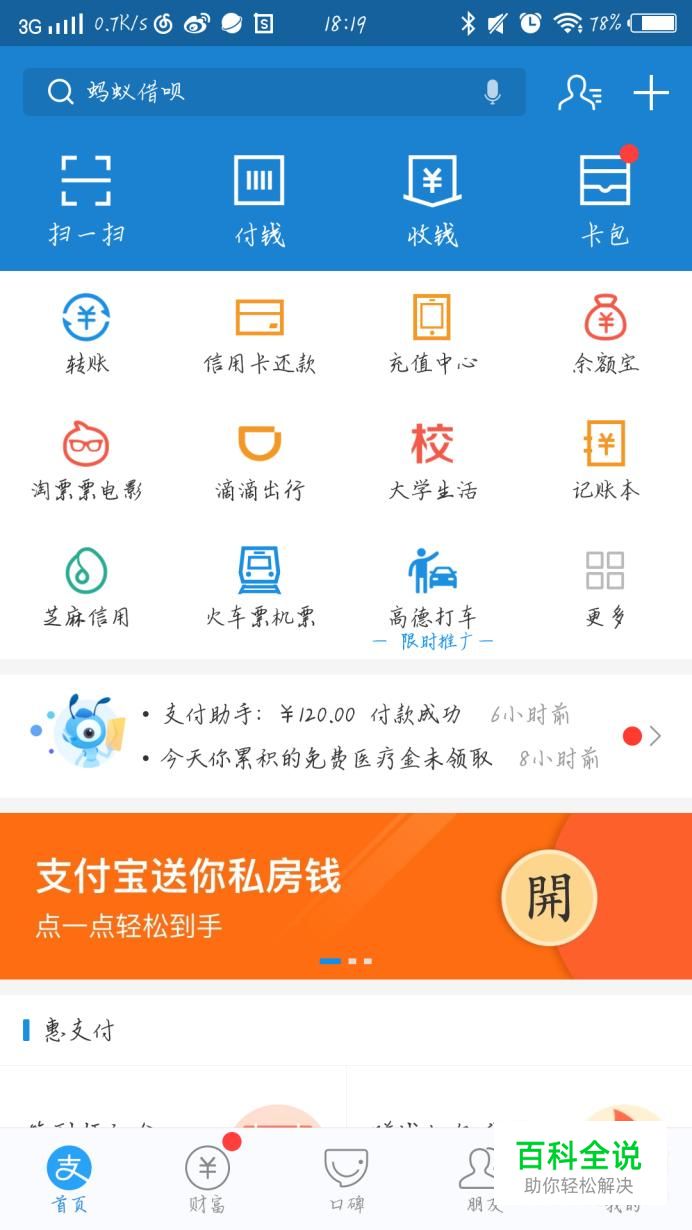This screenshot has height=1230, width=692.
Task: Open the search box showing 蚂蚁借呗
Action: tap(260, 92)
